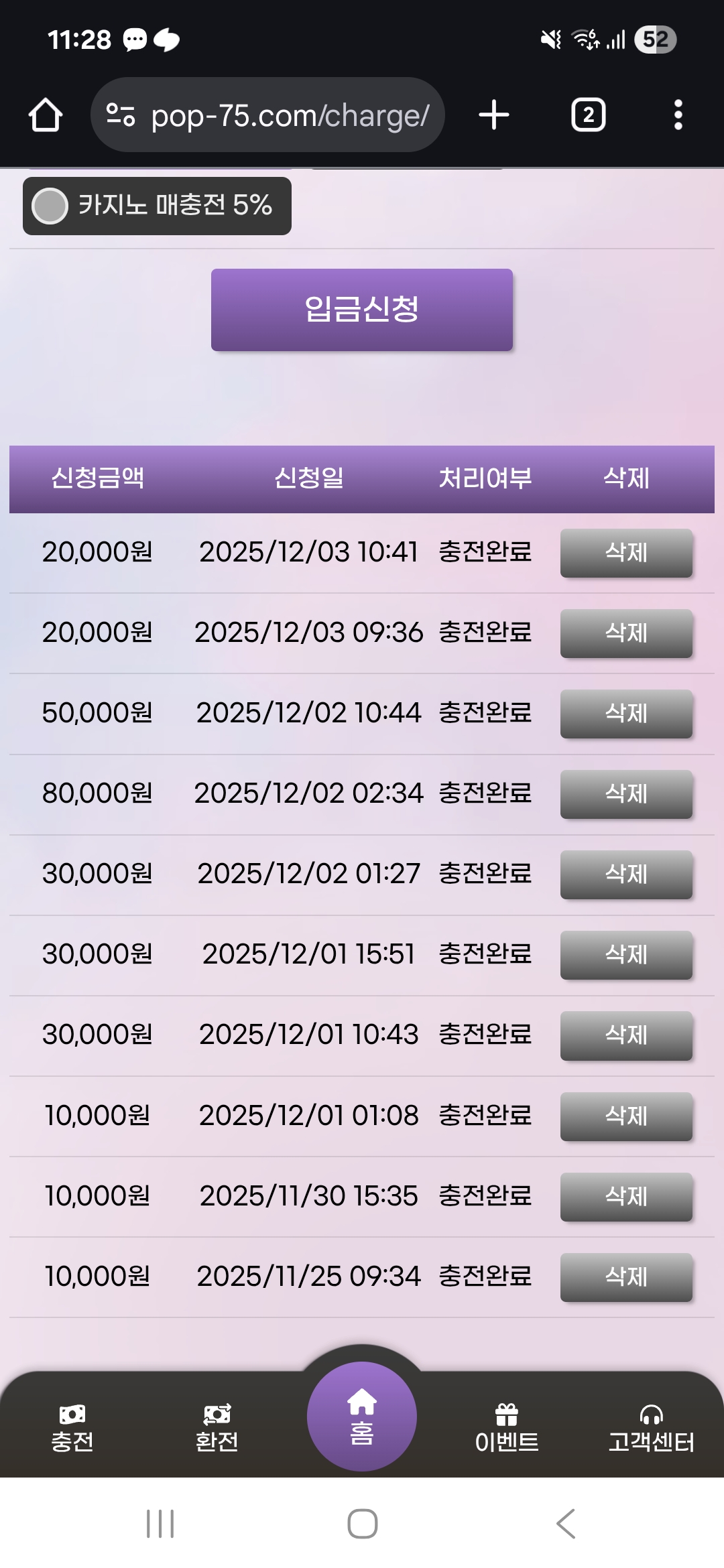This screenshot has width=724, height=1568.
Task: Open Chrome's three-dot overflow menu
Action: tap(679, 114)
